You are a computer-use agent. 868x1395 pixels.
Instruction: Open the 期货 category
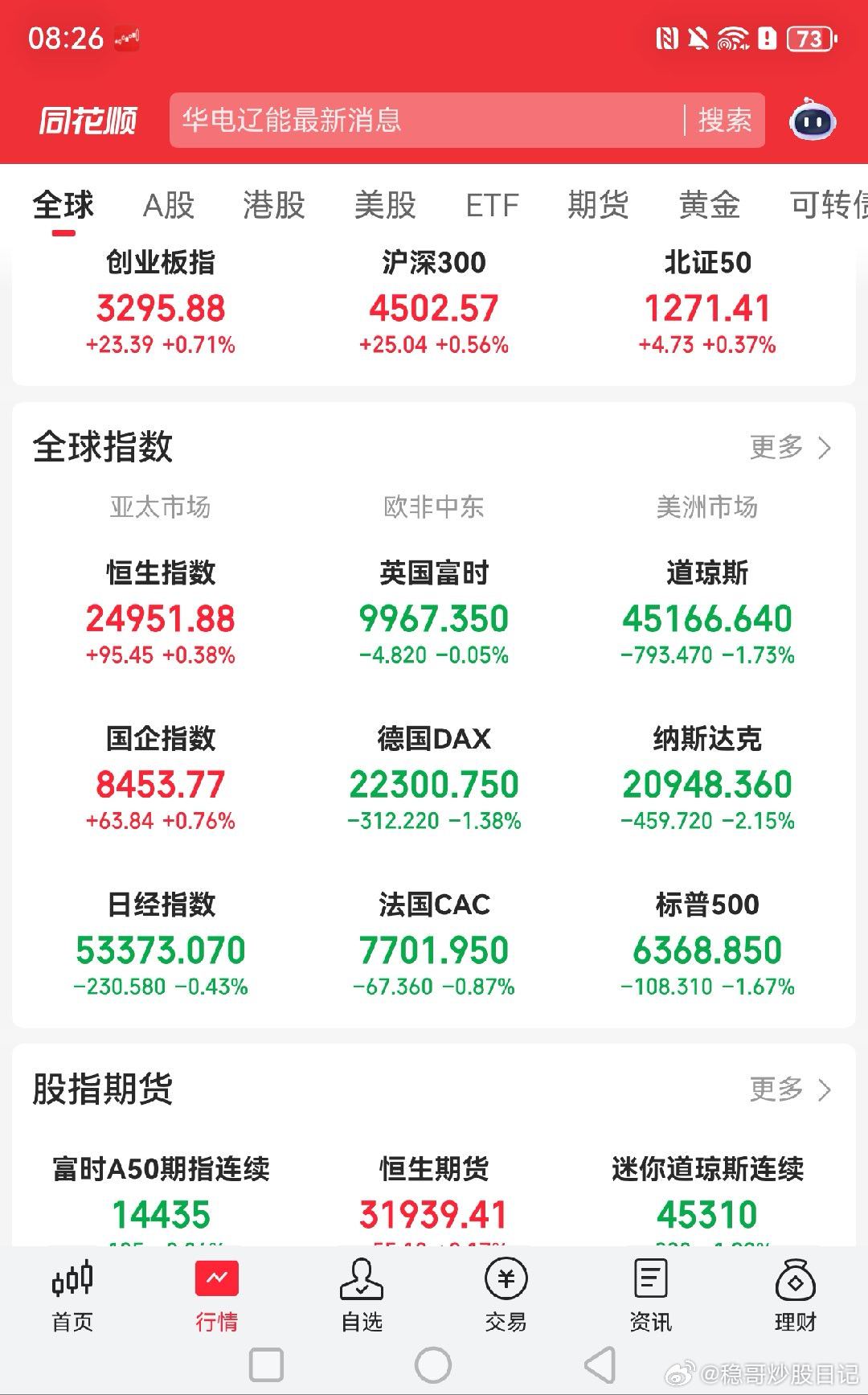coord(600,207)
